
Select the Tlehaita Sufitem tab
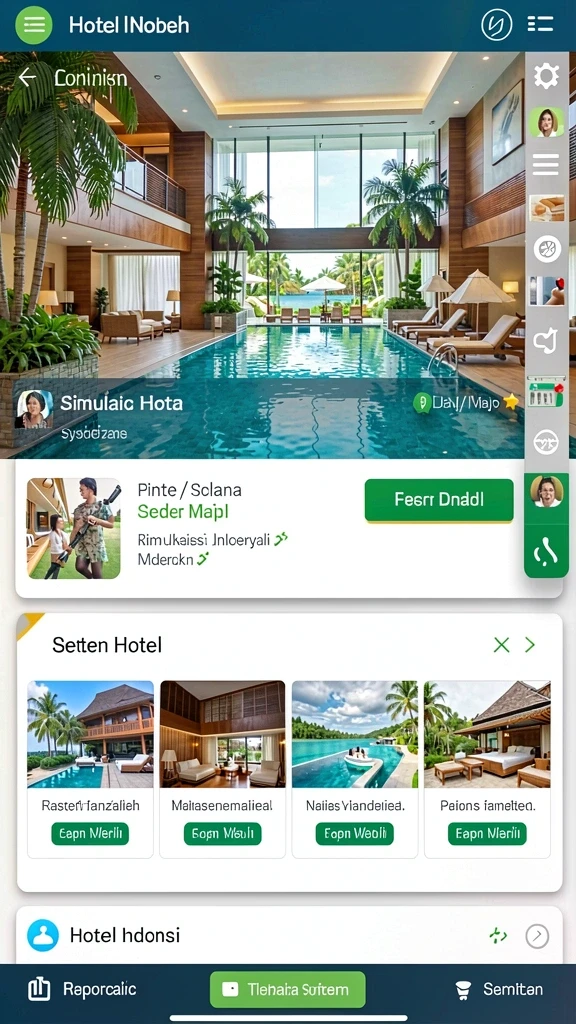[287, 989]
